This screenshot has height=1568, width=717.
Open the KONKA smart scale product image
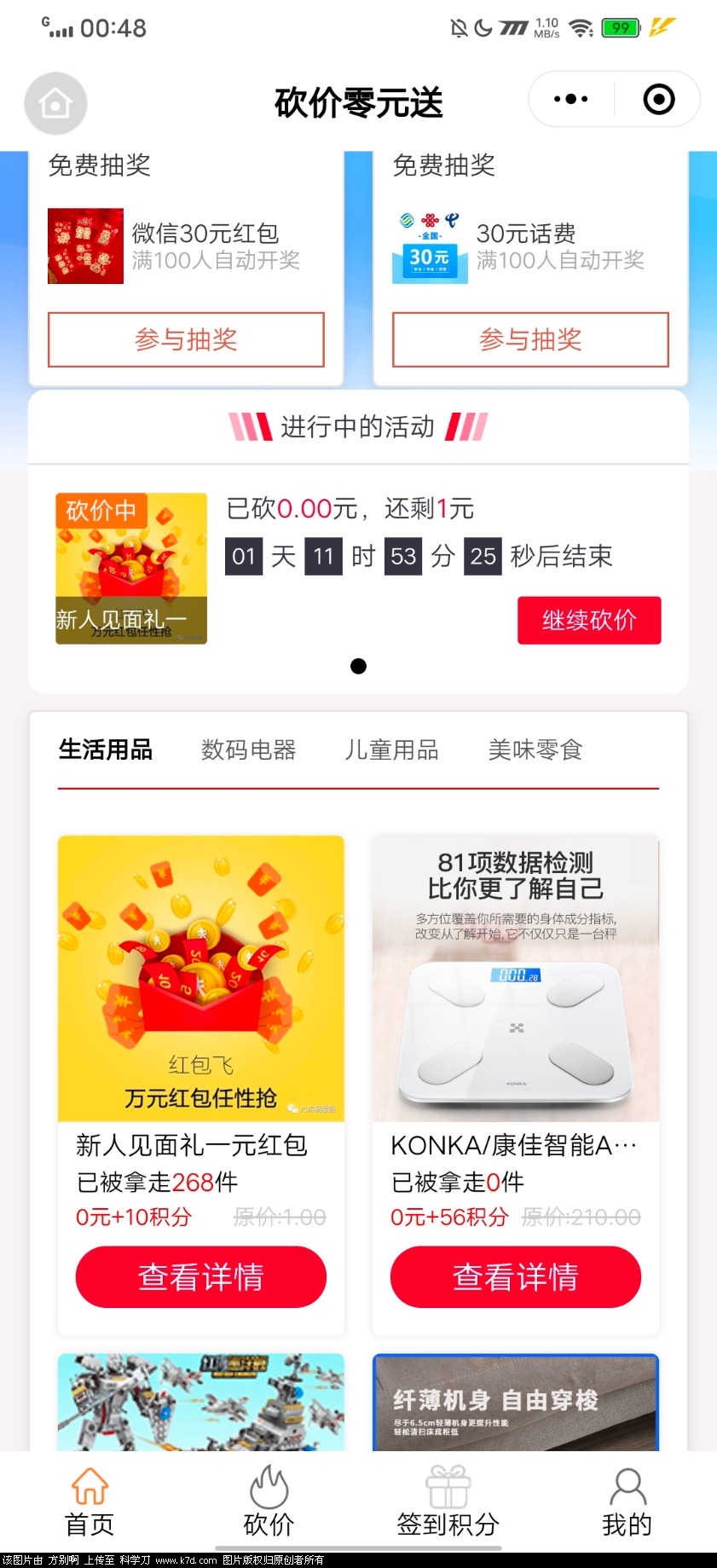coord(515,978)
